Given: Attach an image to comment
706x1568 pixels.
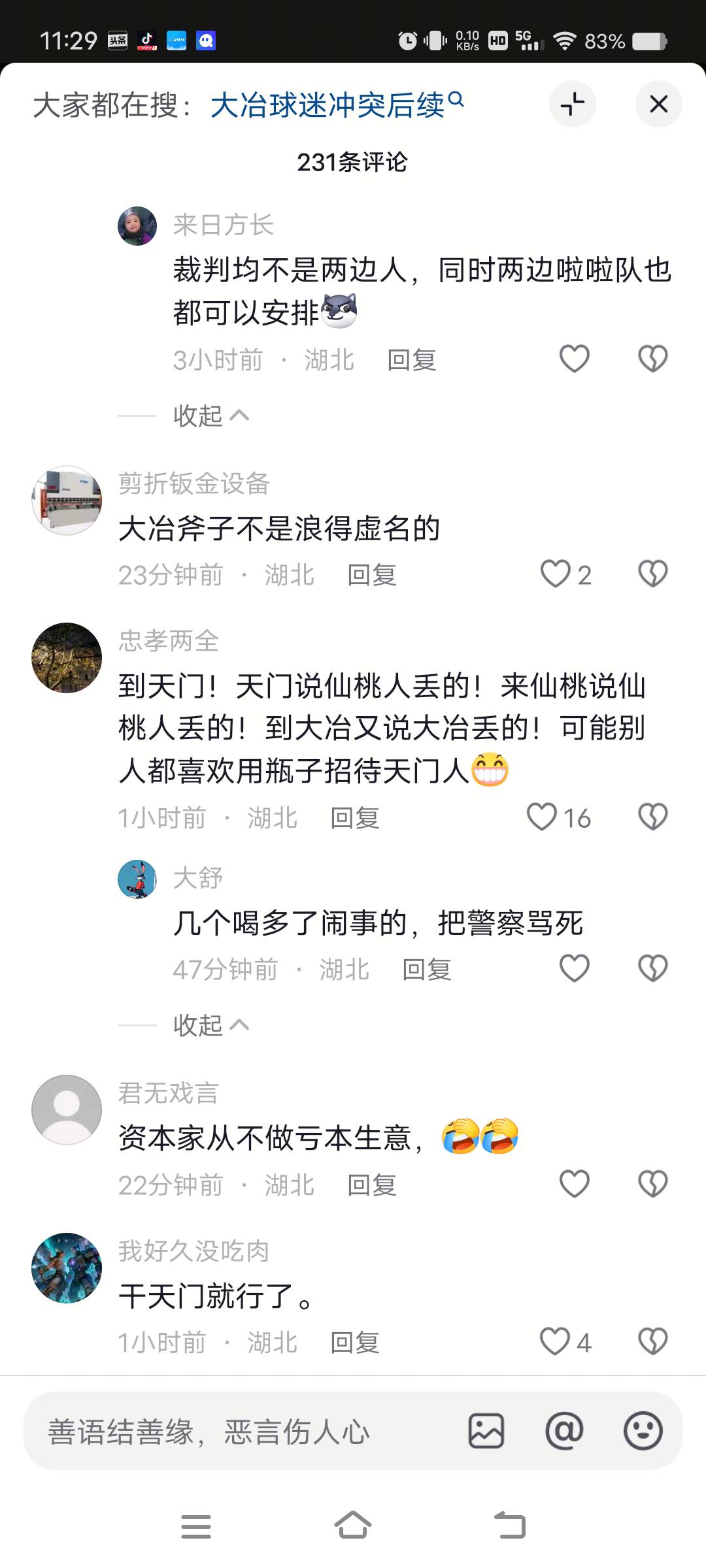Looking at the screenshot, I should [x=486, y=1431].
